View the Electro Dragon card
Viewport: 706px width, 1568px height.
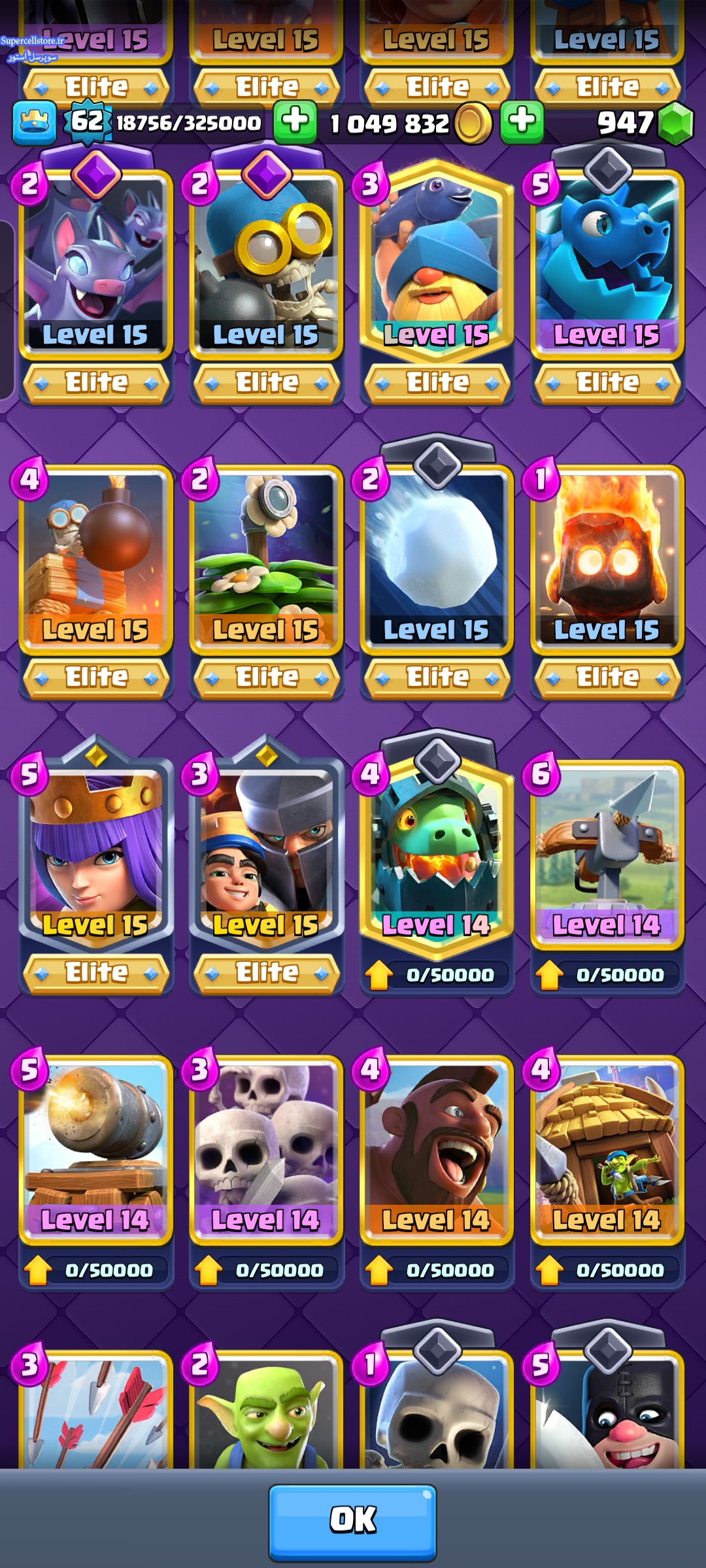pos(607,261)
